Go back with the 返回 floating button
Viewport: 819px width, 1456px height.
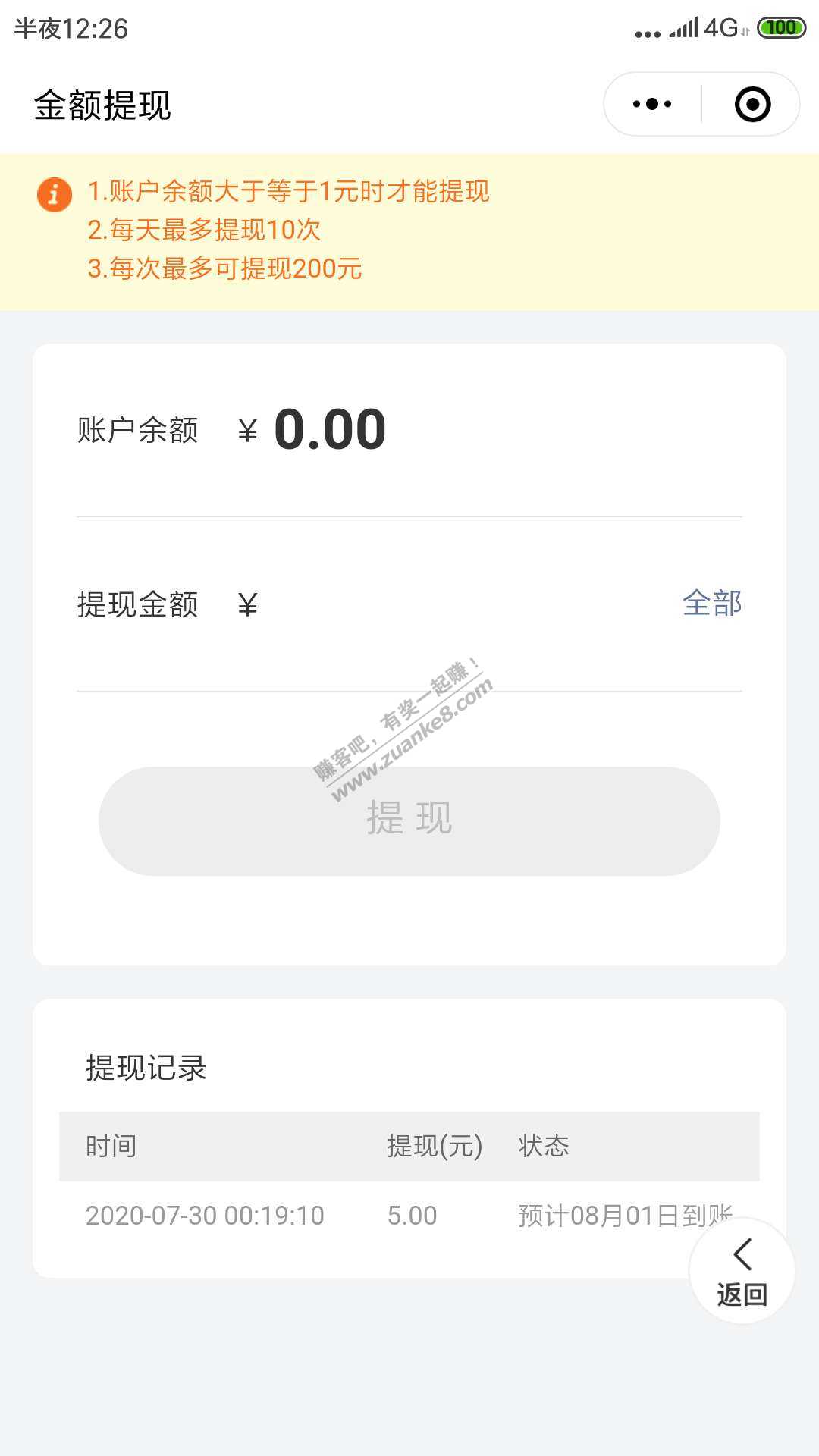[x=742, y=1271]
